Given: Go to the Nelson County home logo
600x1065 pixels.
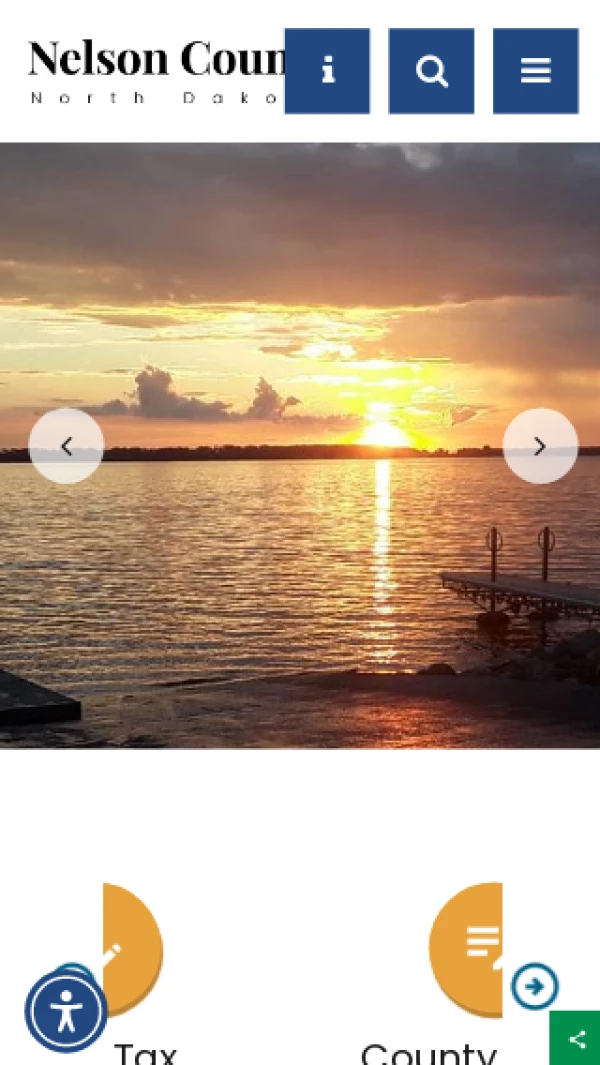Looking at the screenshot, I should click(155, 70).
